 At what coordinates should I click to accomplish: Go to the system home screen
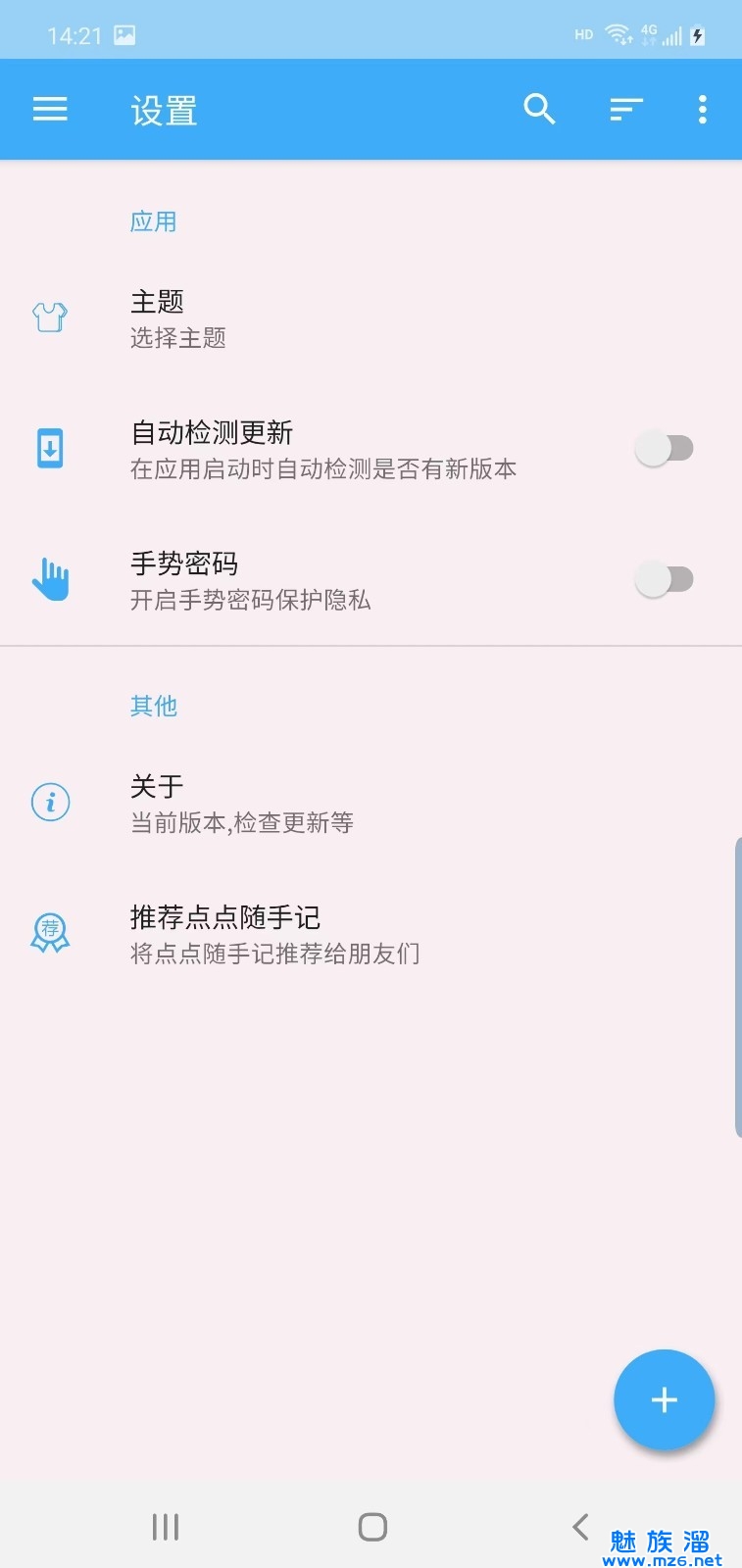(x=372, y=1526)
